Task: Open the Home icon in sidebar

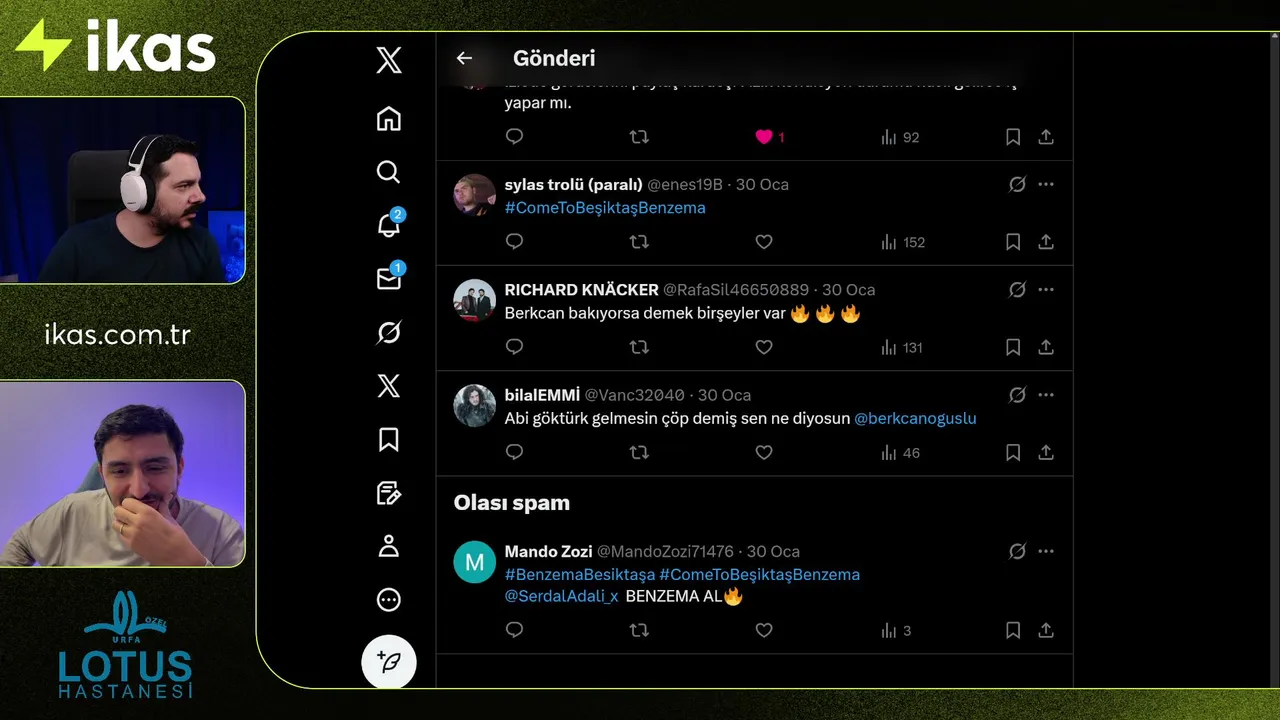Action: click(x=389, y=119)
